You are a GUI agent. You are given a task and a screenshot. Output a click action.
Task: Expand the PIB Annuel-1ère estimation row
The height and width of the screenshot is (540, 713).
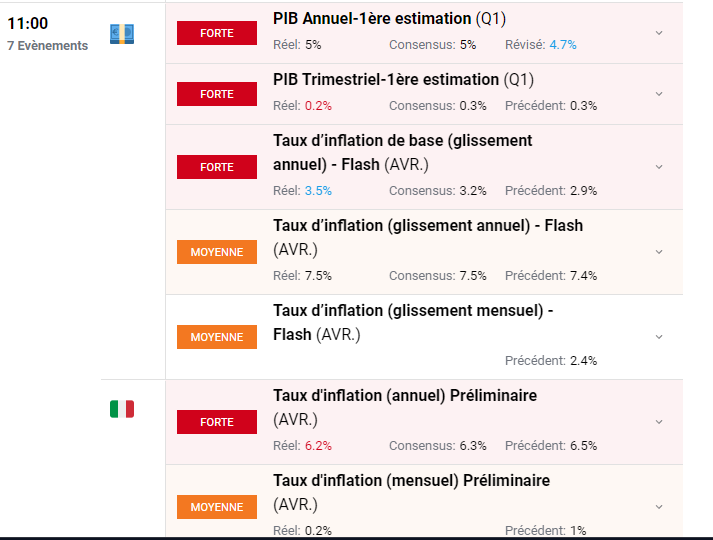658,33
